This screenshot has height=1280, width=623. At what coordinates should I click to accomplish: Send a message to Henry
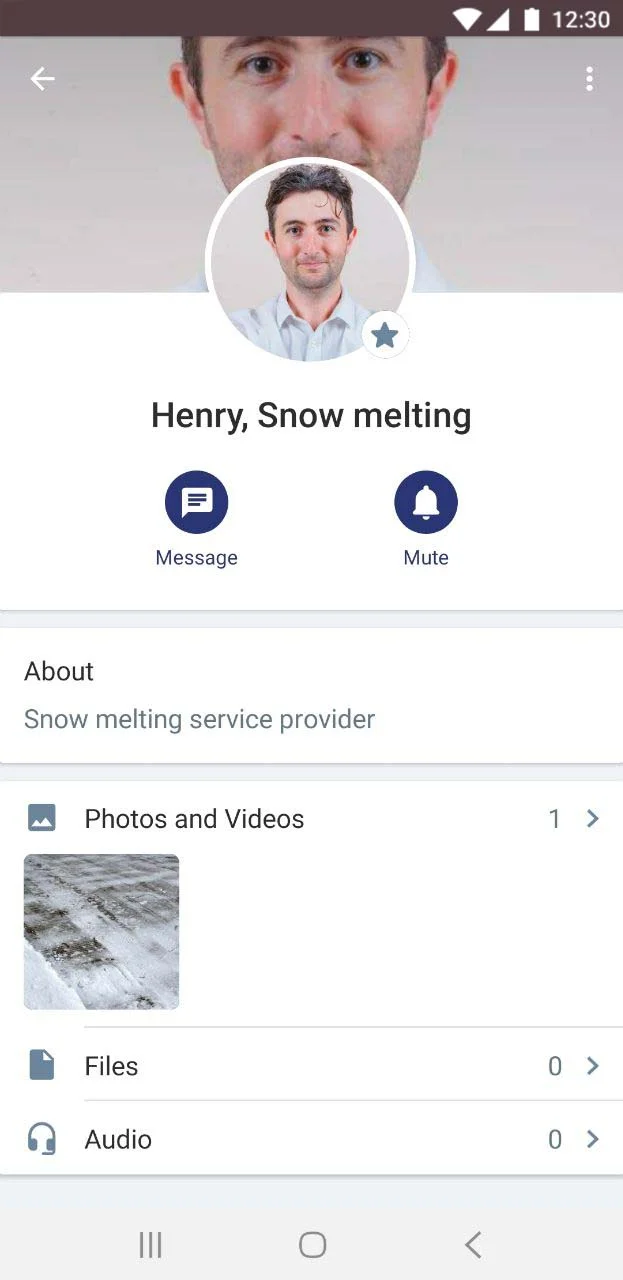pos(197,503)
